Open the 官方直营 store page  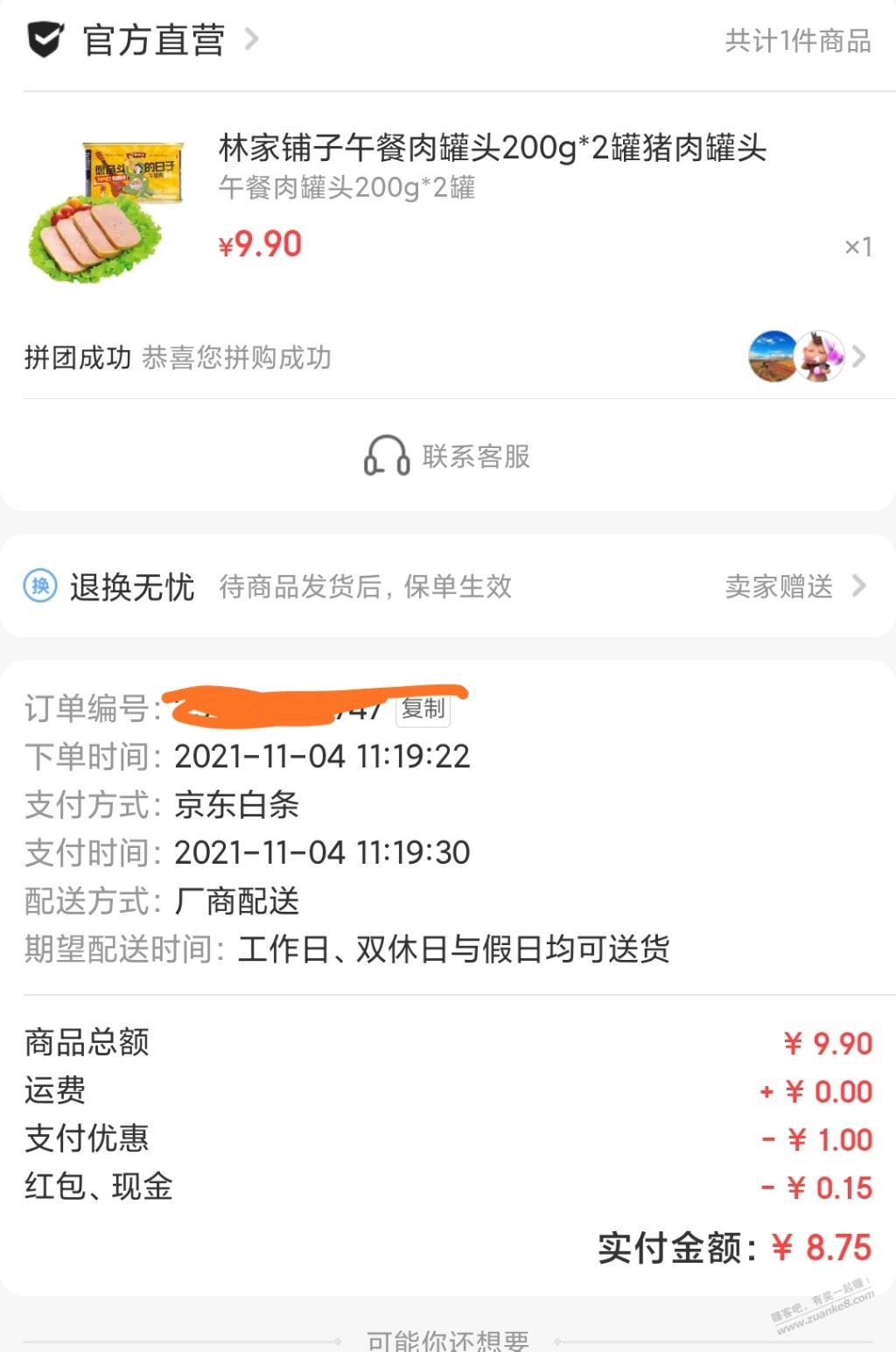coord(154,40)
